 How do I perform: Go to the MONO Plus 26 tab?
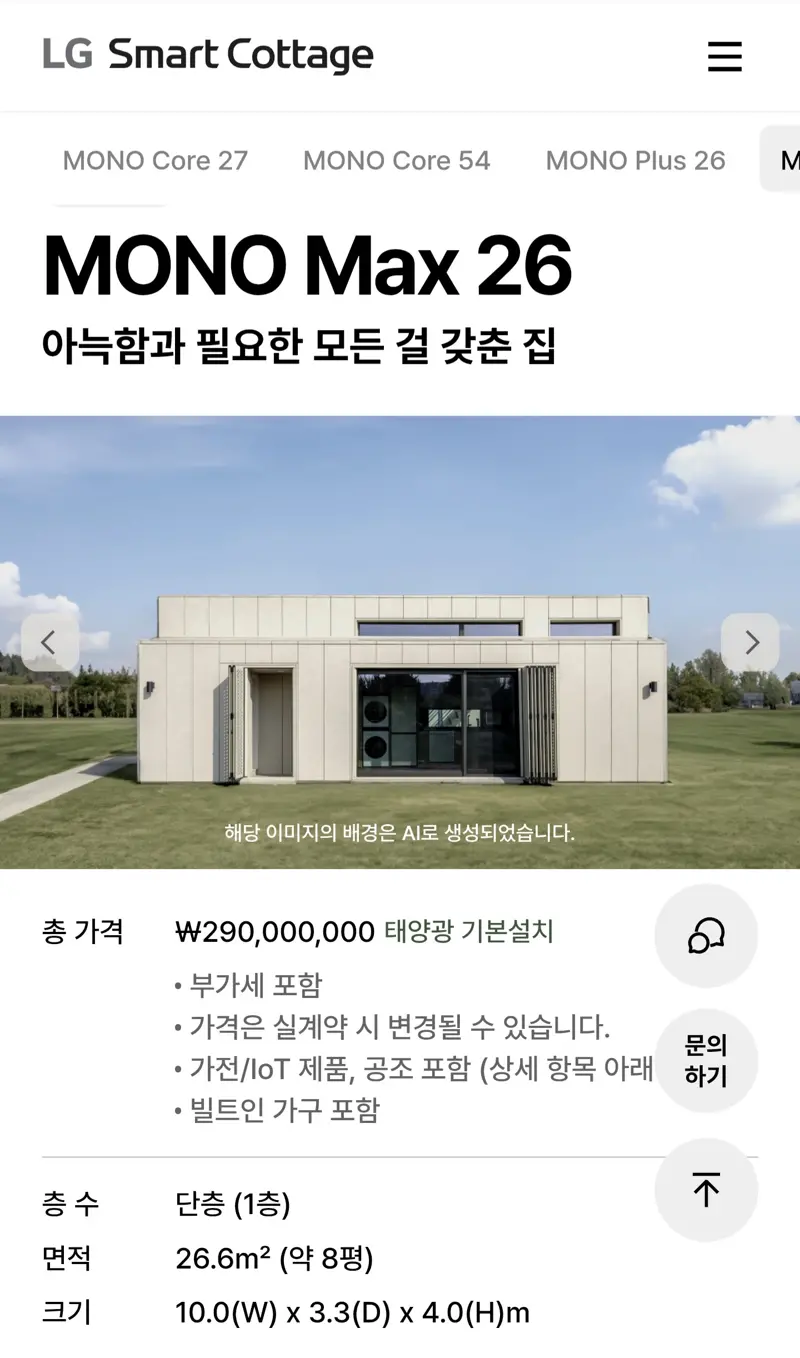635,160
